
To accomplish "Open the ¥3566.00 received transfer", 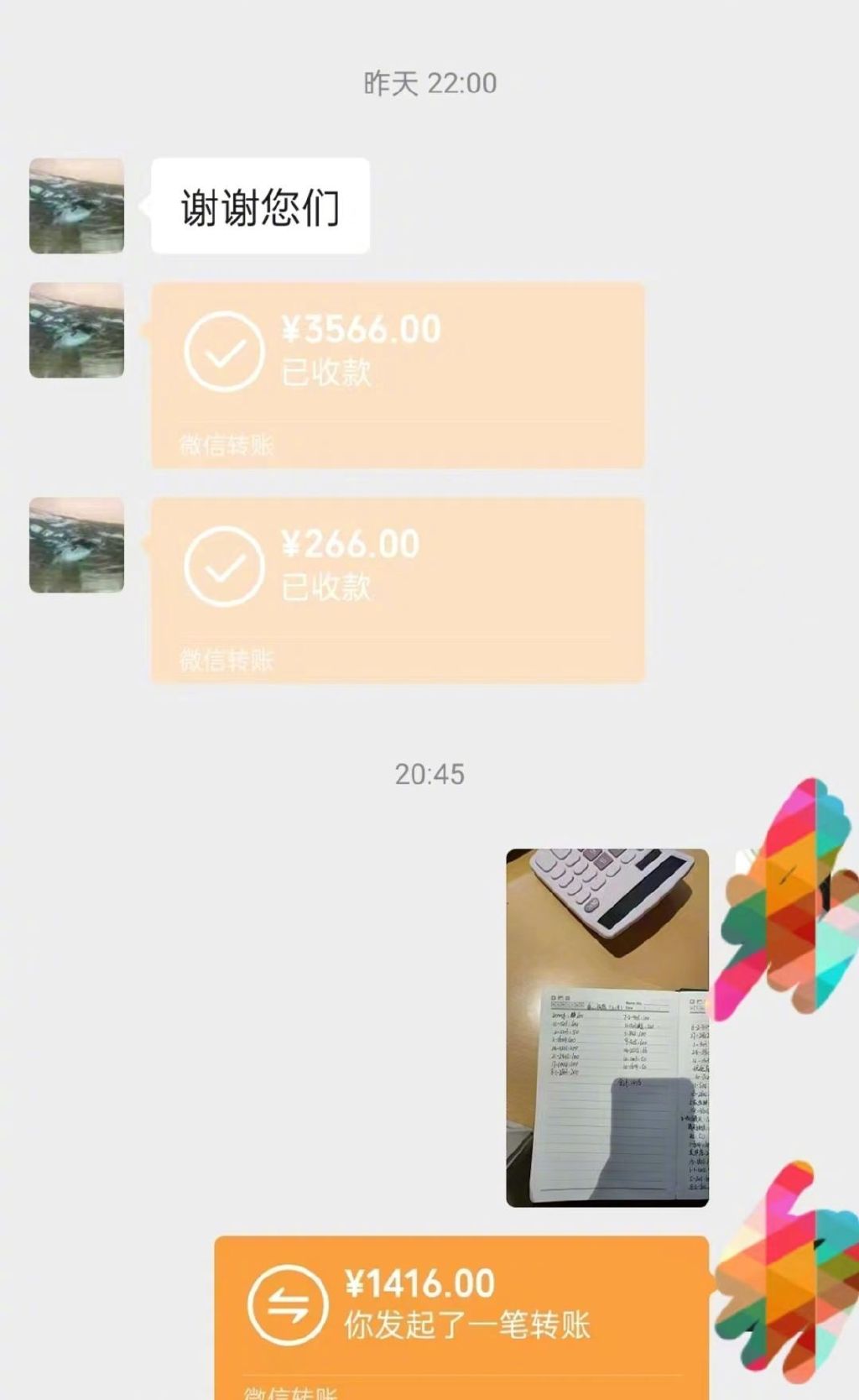I will (398, 375).
